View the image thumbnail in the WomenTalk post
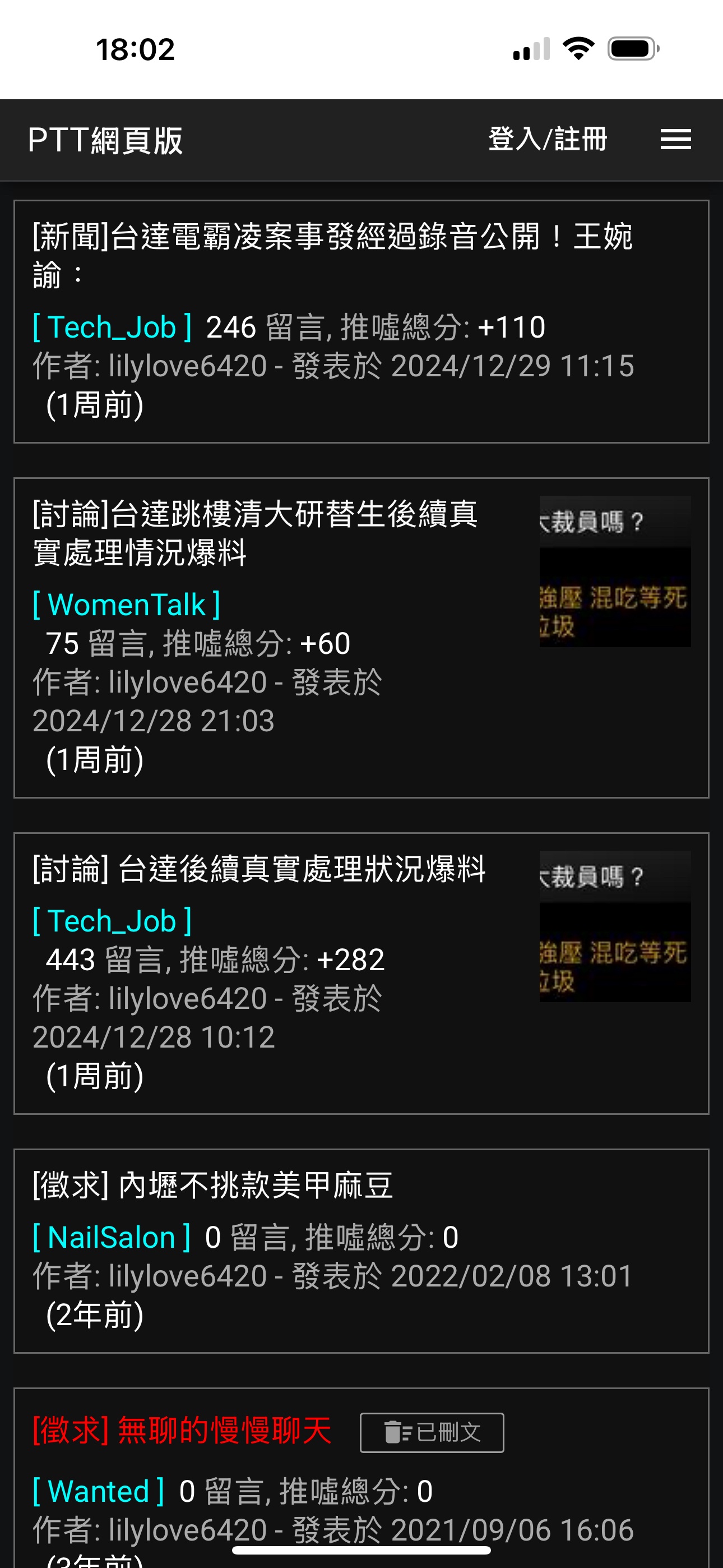 tap(615, 571)
